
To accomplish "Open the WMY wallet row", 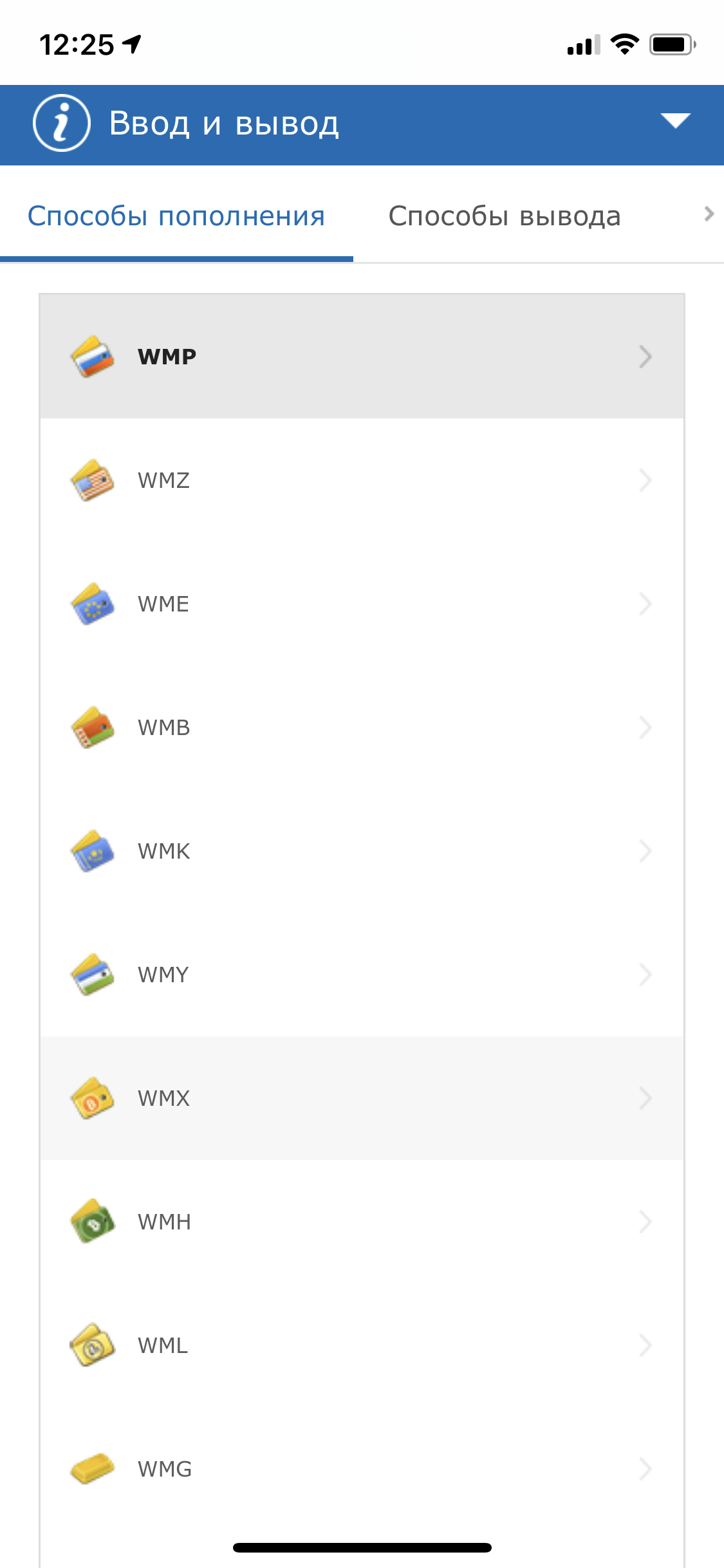I will pyautogui.click(x=361, y=975).
